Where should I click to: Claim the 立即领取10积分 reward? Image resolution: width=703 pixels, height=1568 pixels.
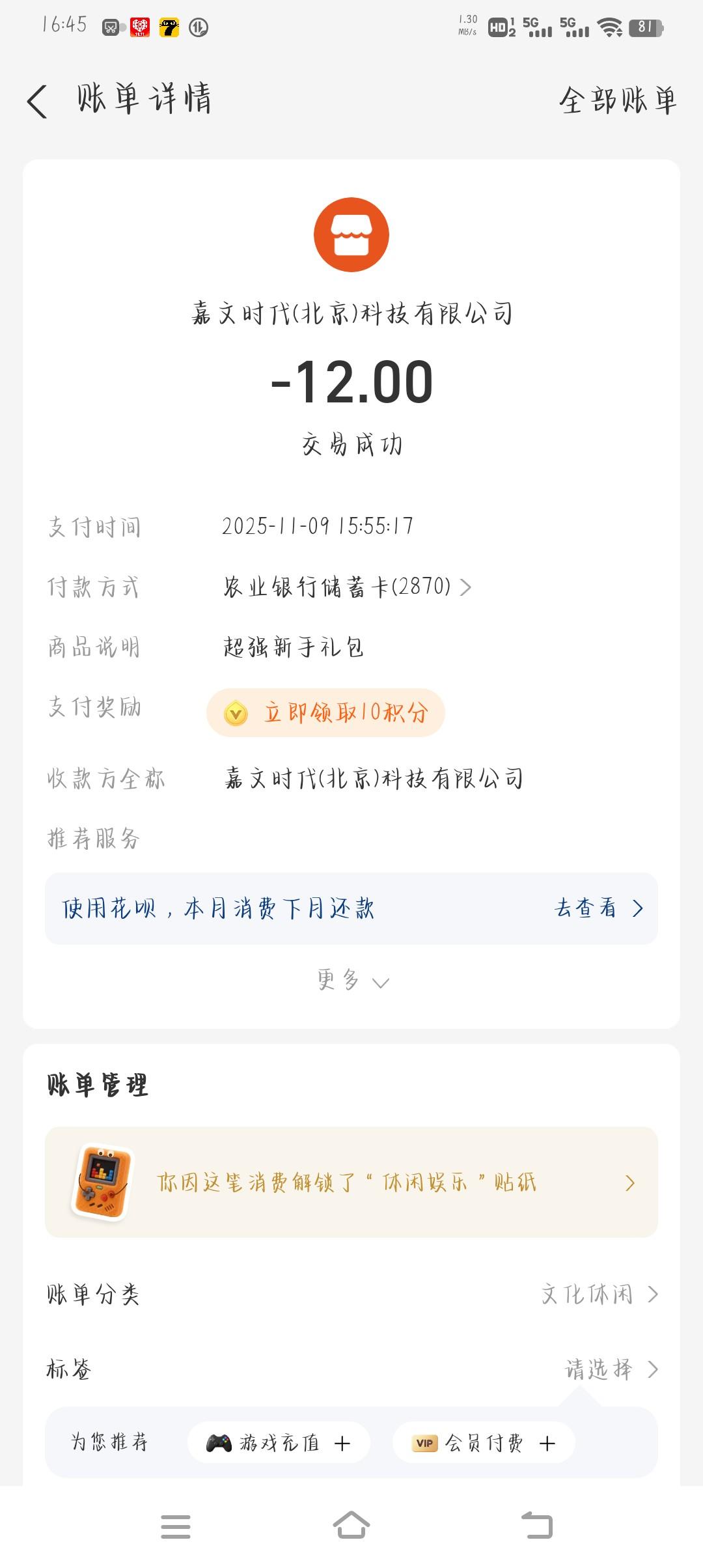coord(325,713)
